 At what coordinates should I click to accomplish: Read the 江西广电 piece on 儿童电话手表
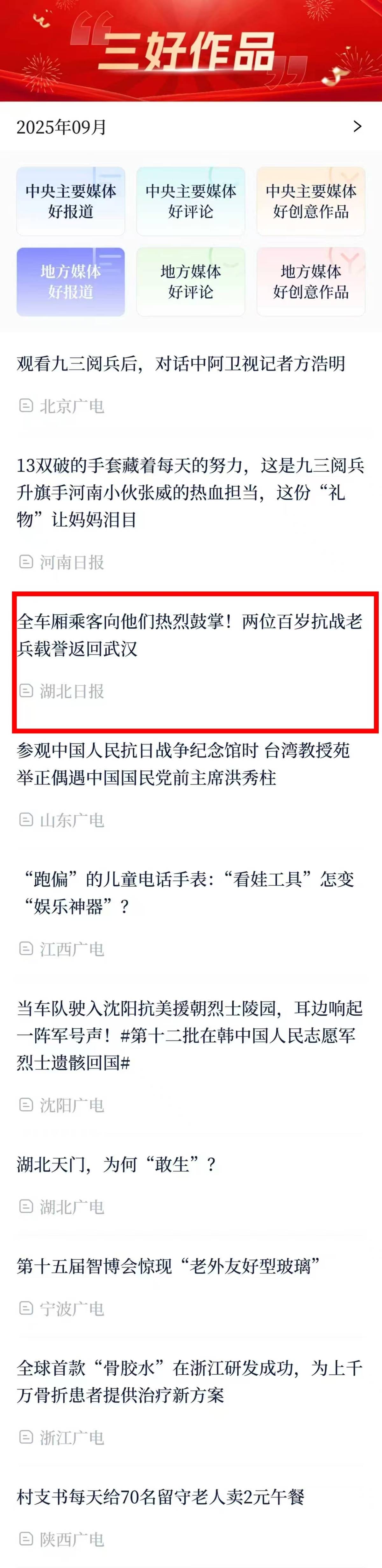191,914
